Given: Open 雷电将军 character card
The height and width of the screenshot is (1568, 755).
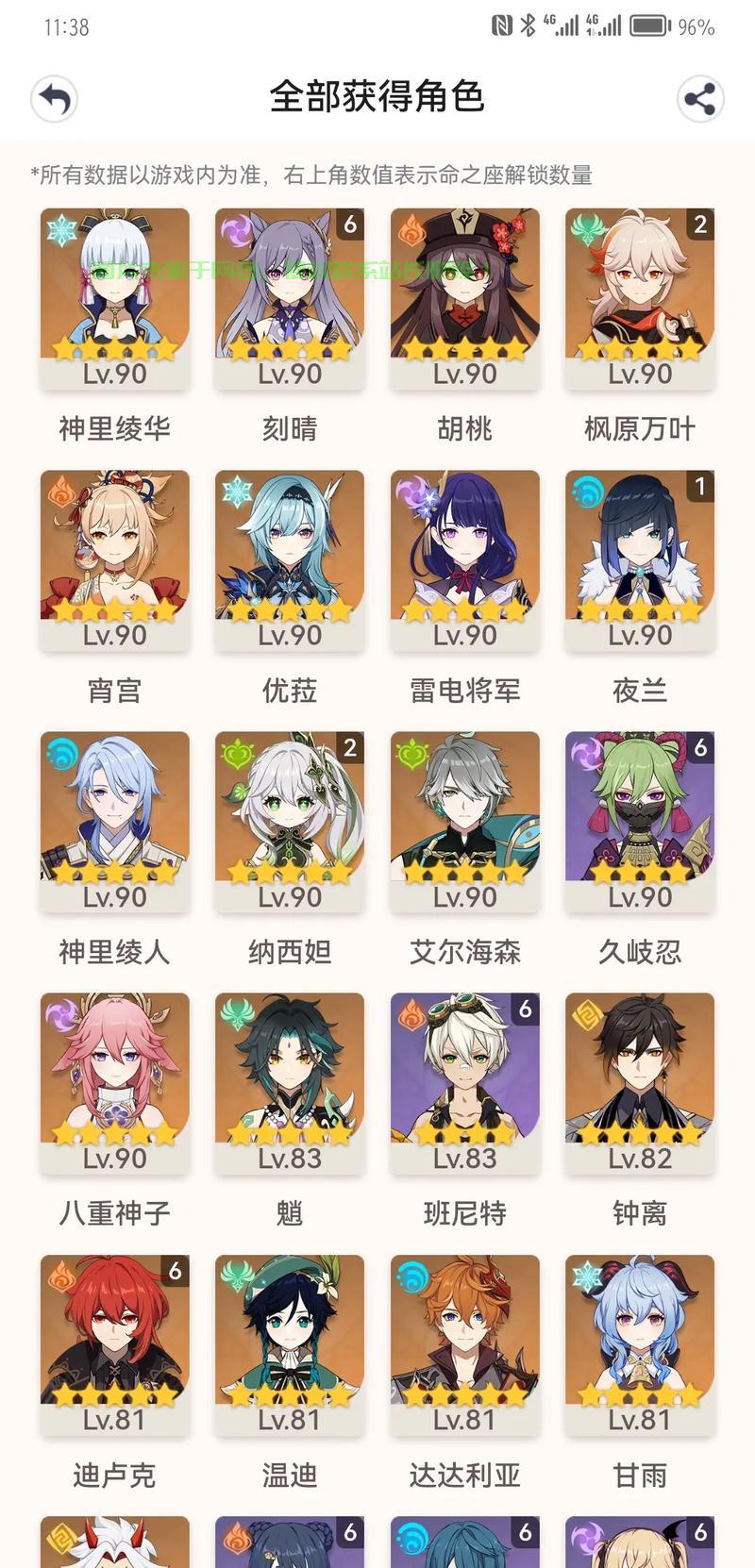Looking at the screenshot, I should (x=465, y=559).
